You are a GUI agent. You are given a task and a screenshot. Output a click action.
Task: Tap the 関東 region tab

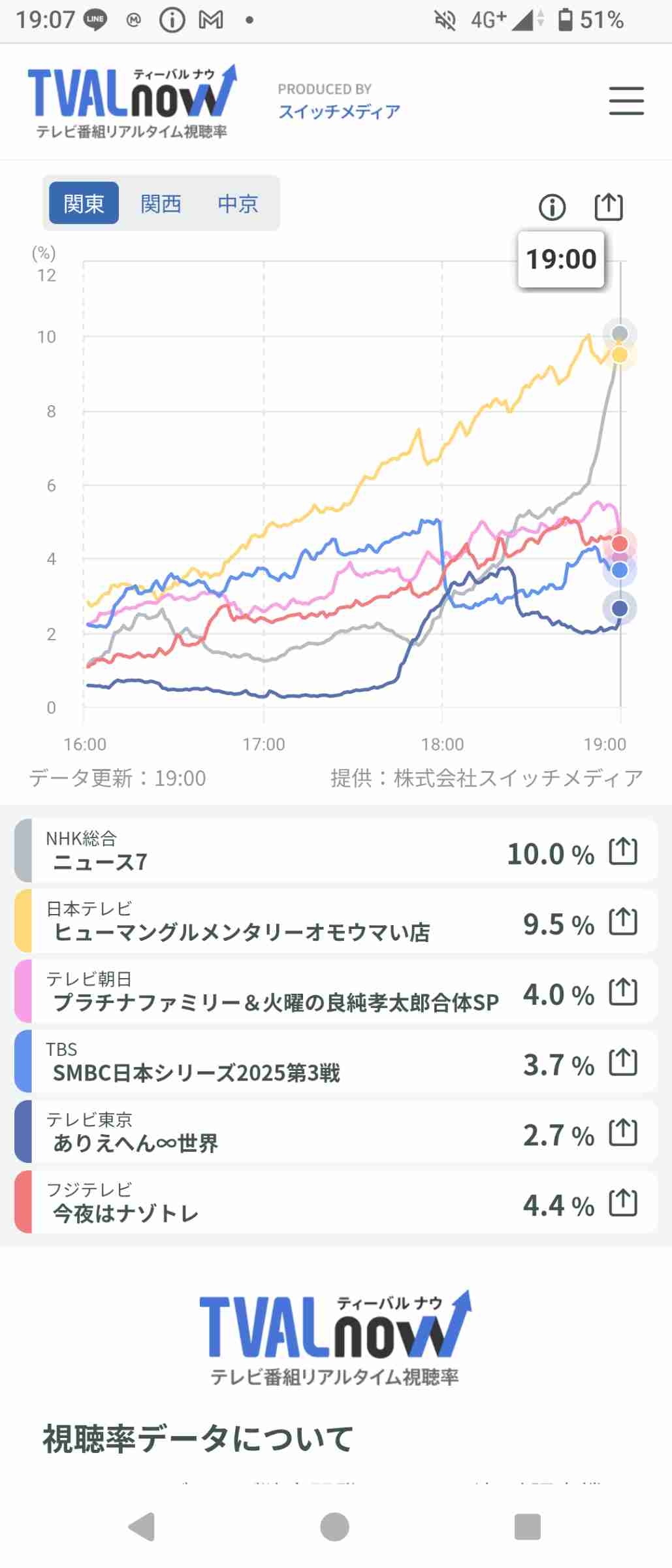pyautogui.click(x=84, y=204)
